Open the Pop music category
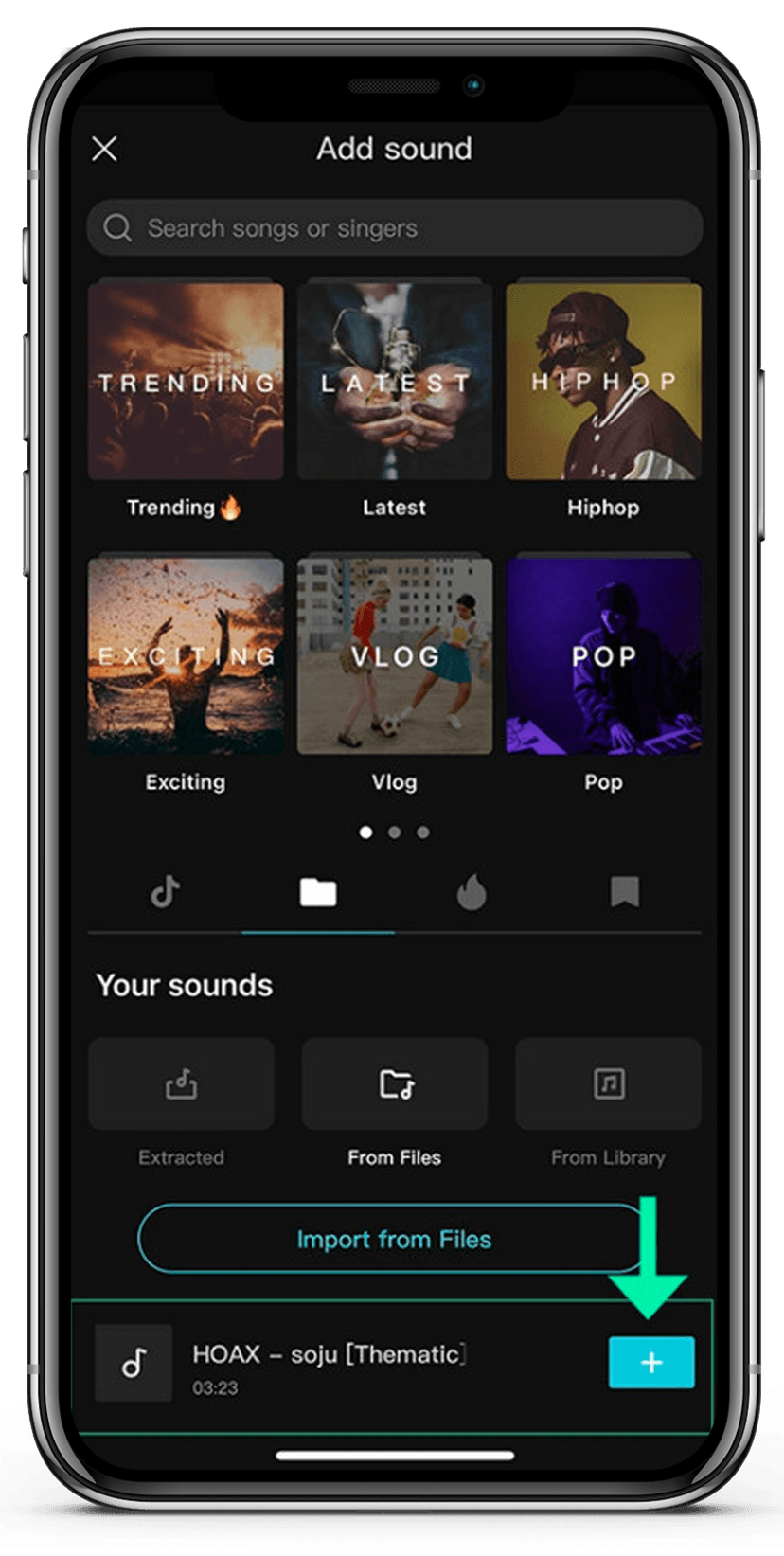The width and height of the screenshot is (784, 1556). [x=603, y=656]
